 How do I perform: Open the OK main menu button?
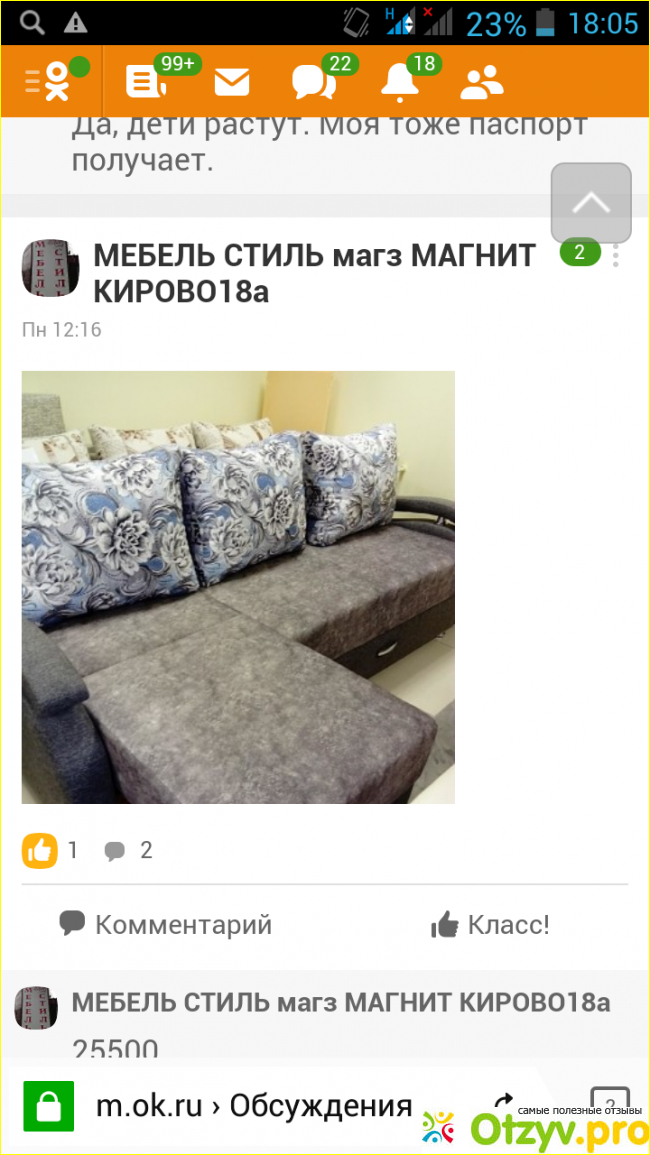50,81
